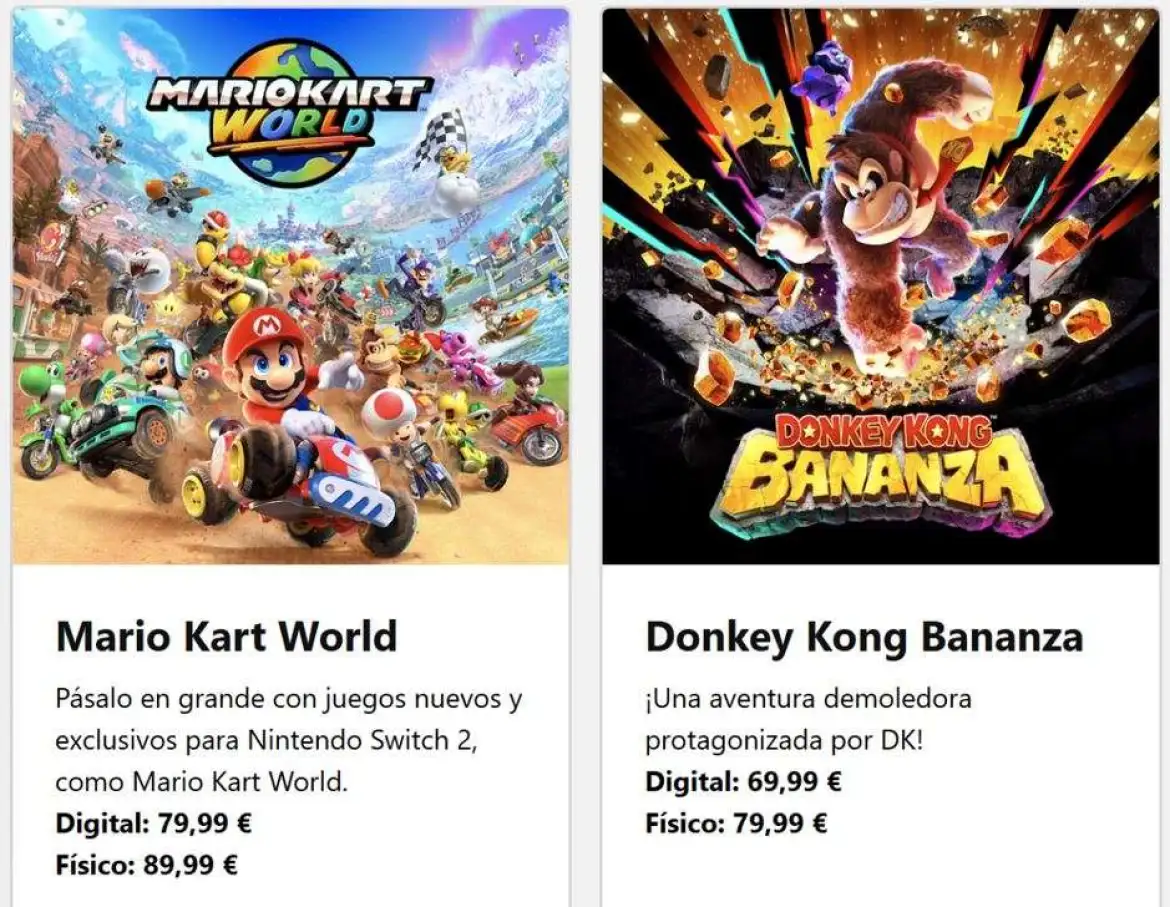The image size is (1170, 907).
Task: Open the Mario Kart World card
Action: pos(291,457)
